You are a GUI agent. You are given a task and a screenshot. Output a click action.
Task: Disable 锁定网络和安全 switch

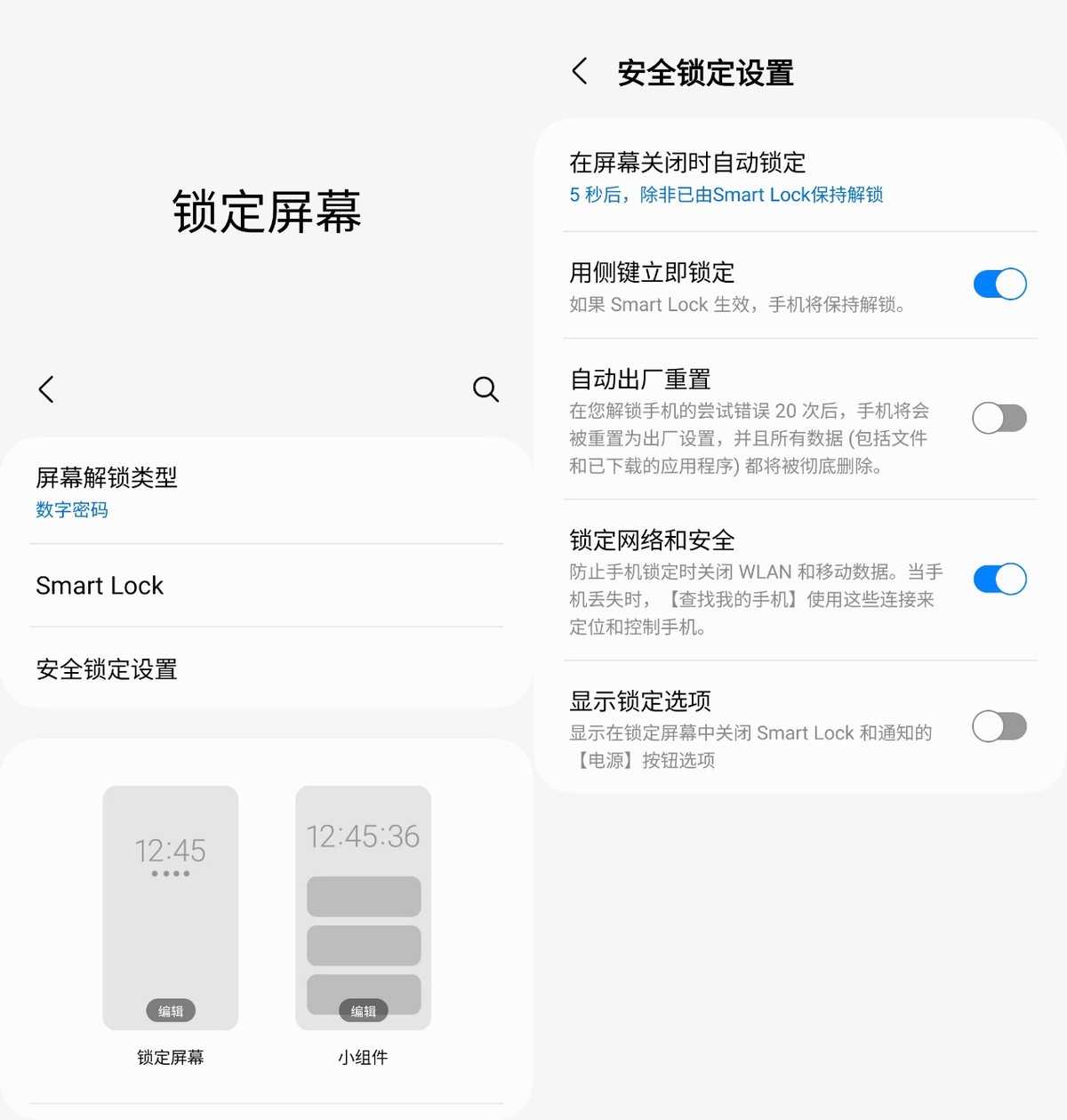point(999,580)
